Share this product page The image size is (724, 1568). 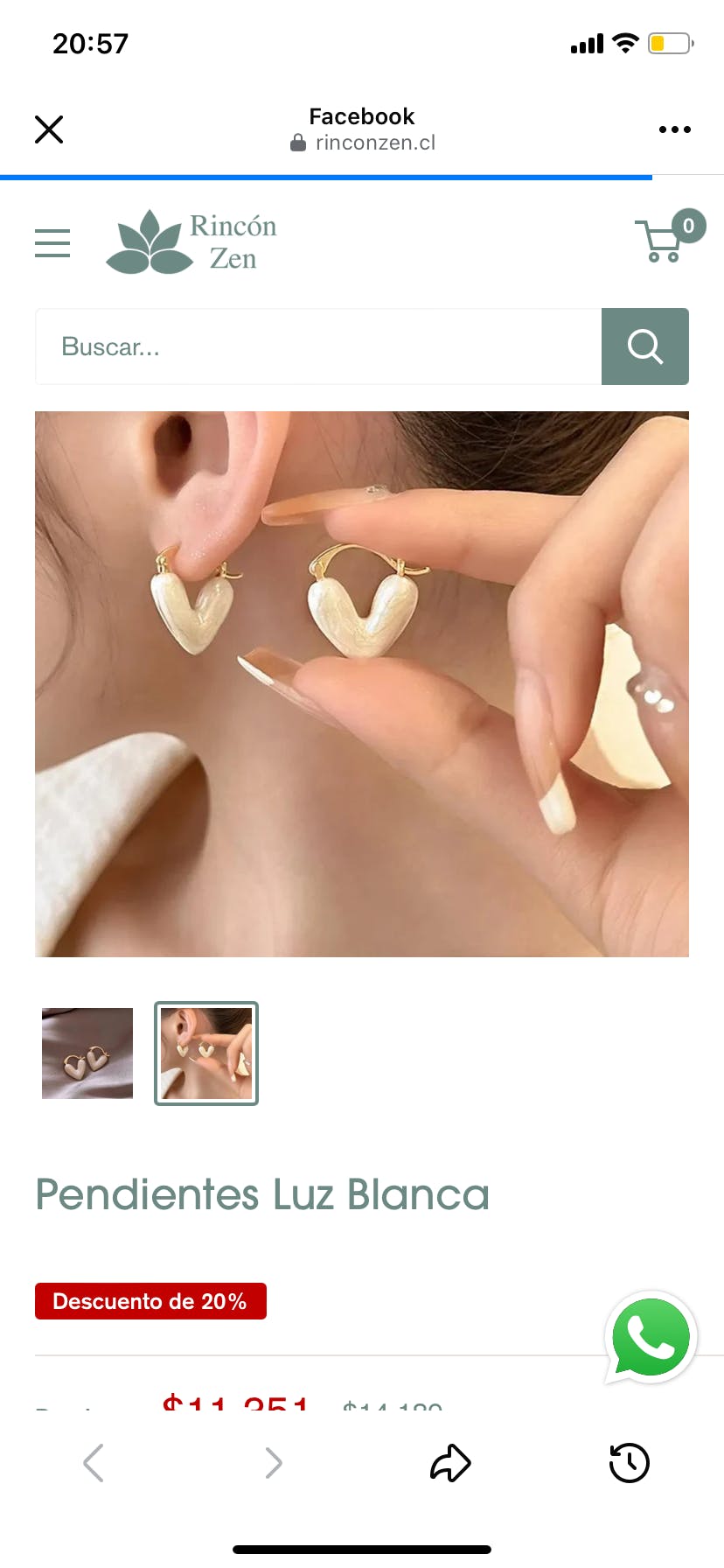pos(450,1463)
